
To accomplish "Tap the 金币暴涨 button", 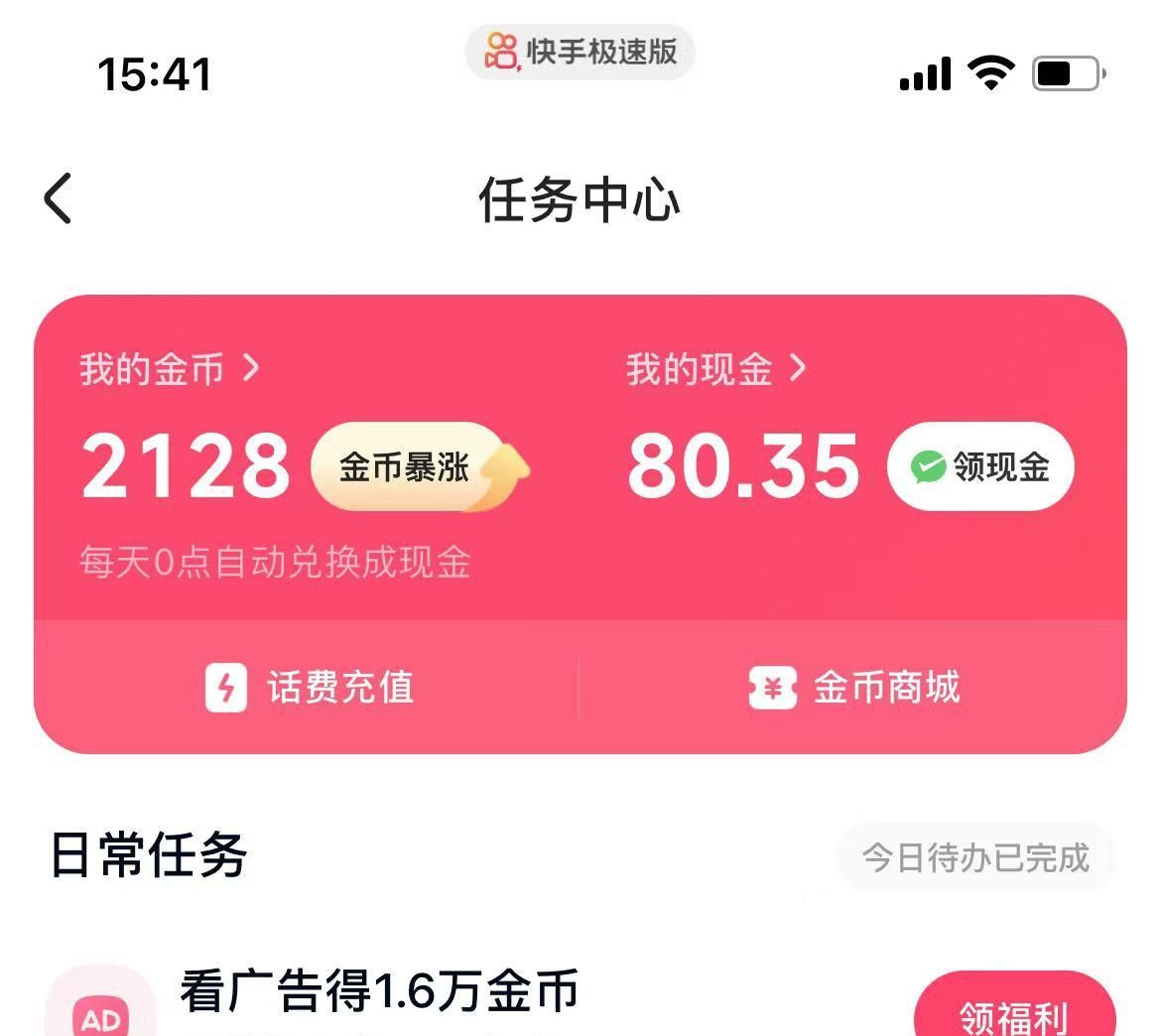I will coord(417,466).
